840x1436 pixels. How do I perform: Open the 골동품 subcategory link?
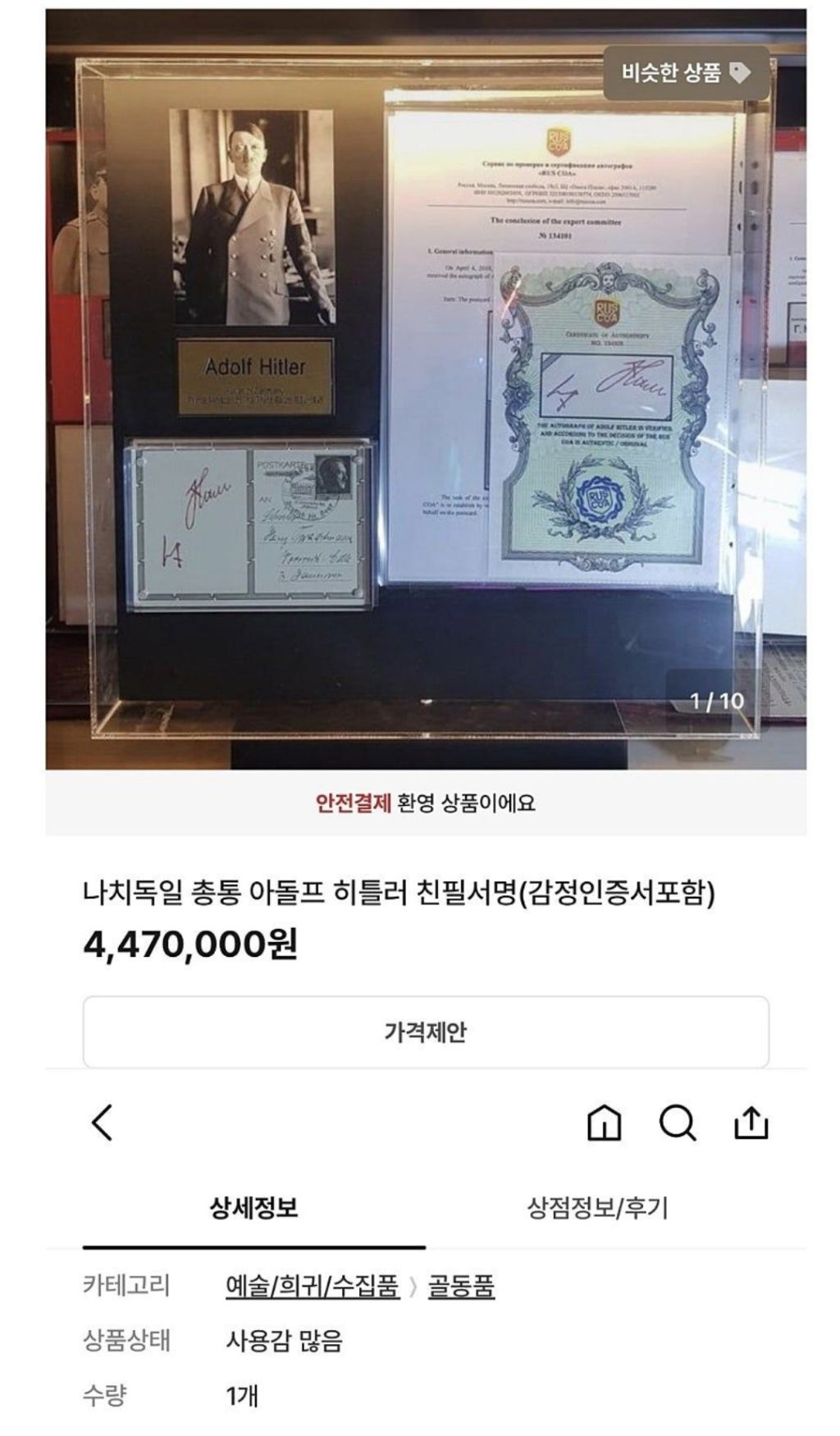click(461, 1285)
